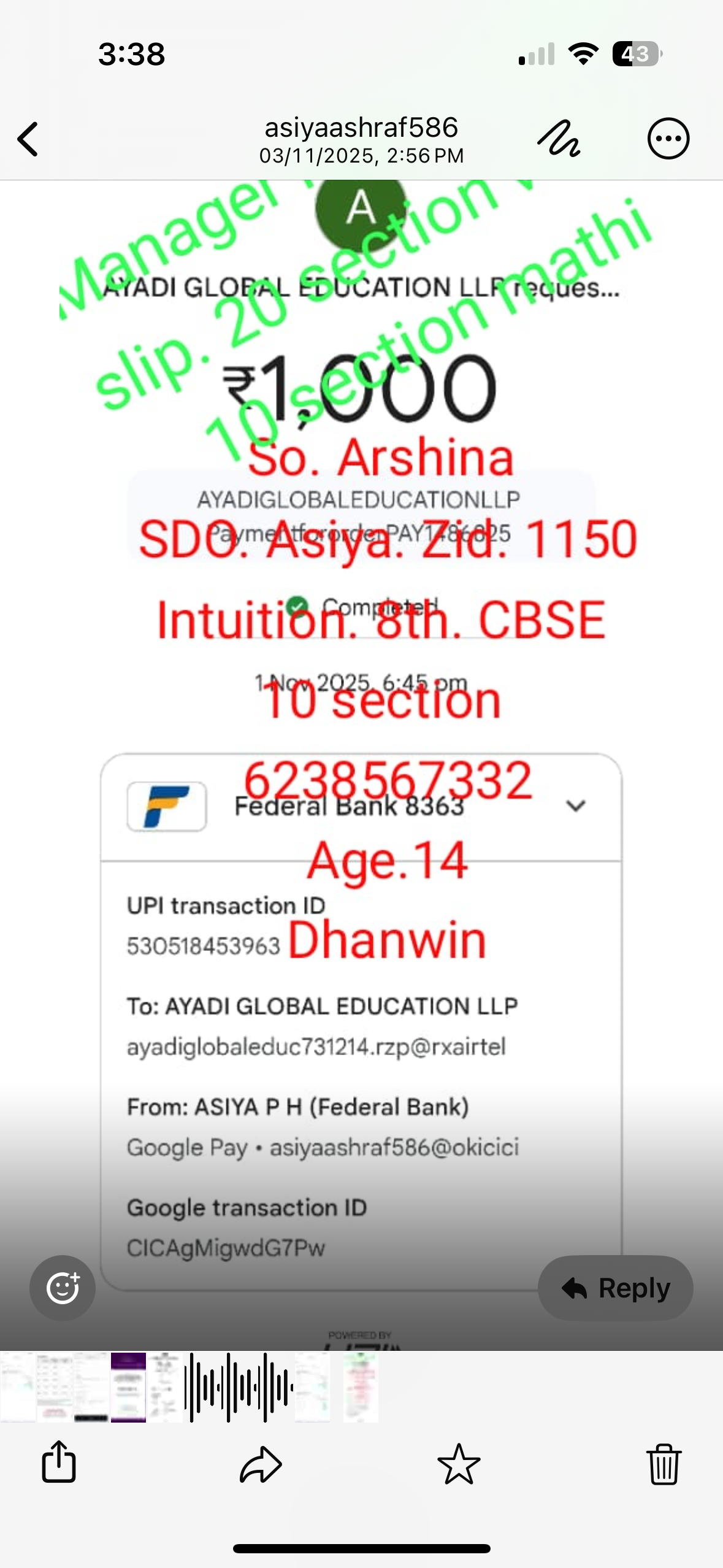The width and height of the screenshot is (723, 1568).
Task: Open the last pinkish thumbnail in the strip
Action: point(360,1387)
